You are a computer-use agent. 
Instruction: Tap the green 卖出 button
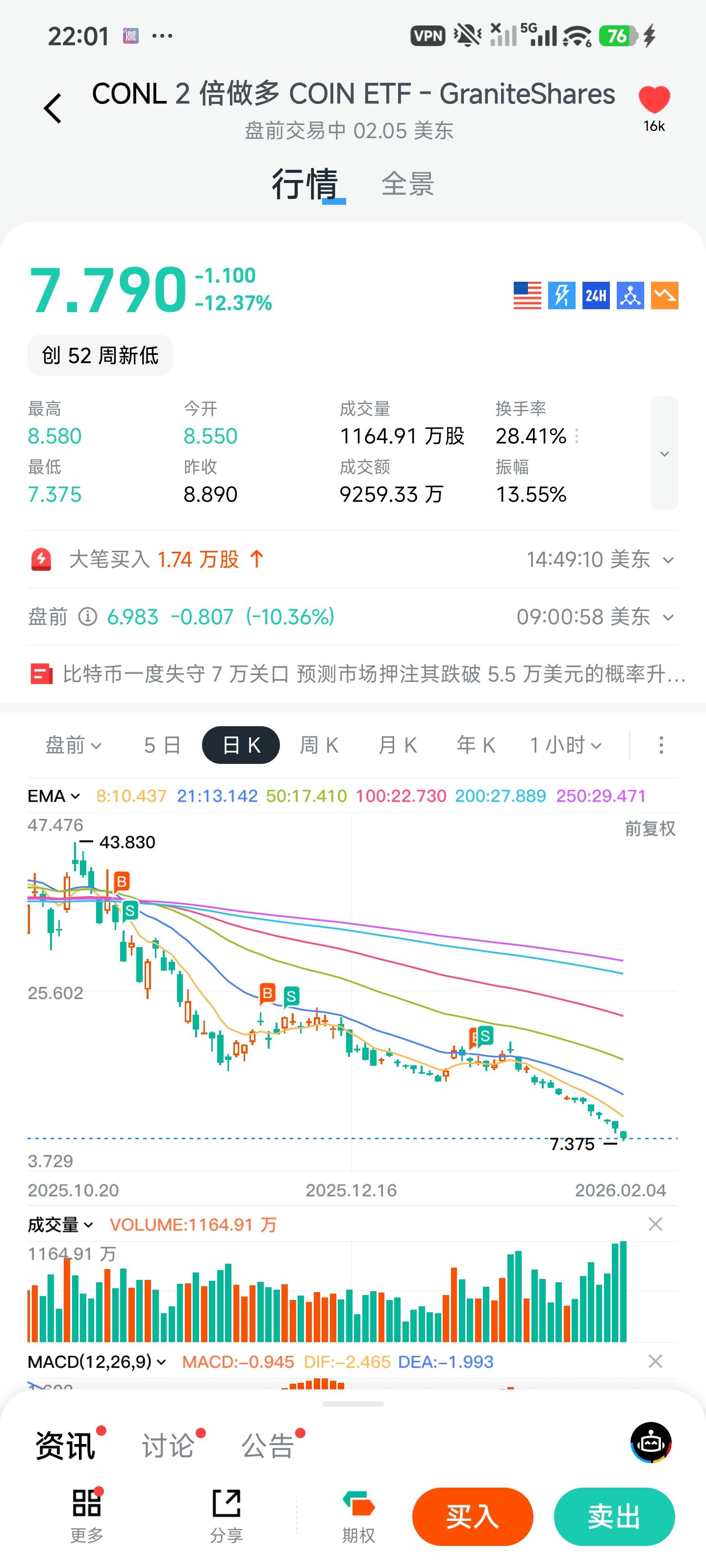(x=613, y=1516)
